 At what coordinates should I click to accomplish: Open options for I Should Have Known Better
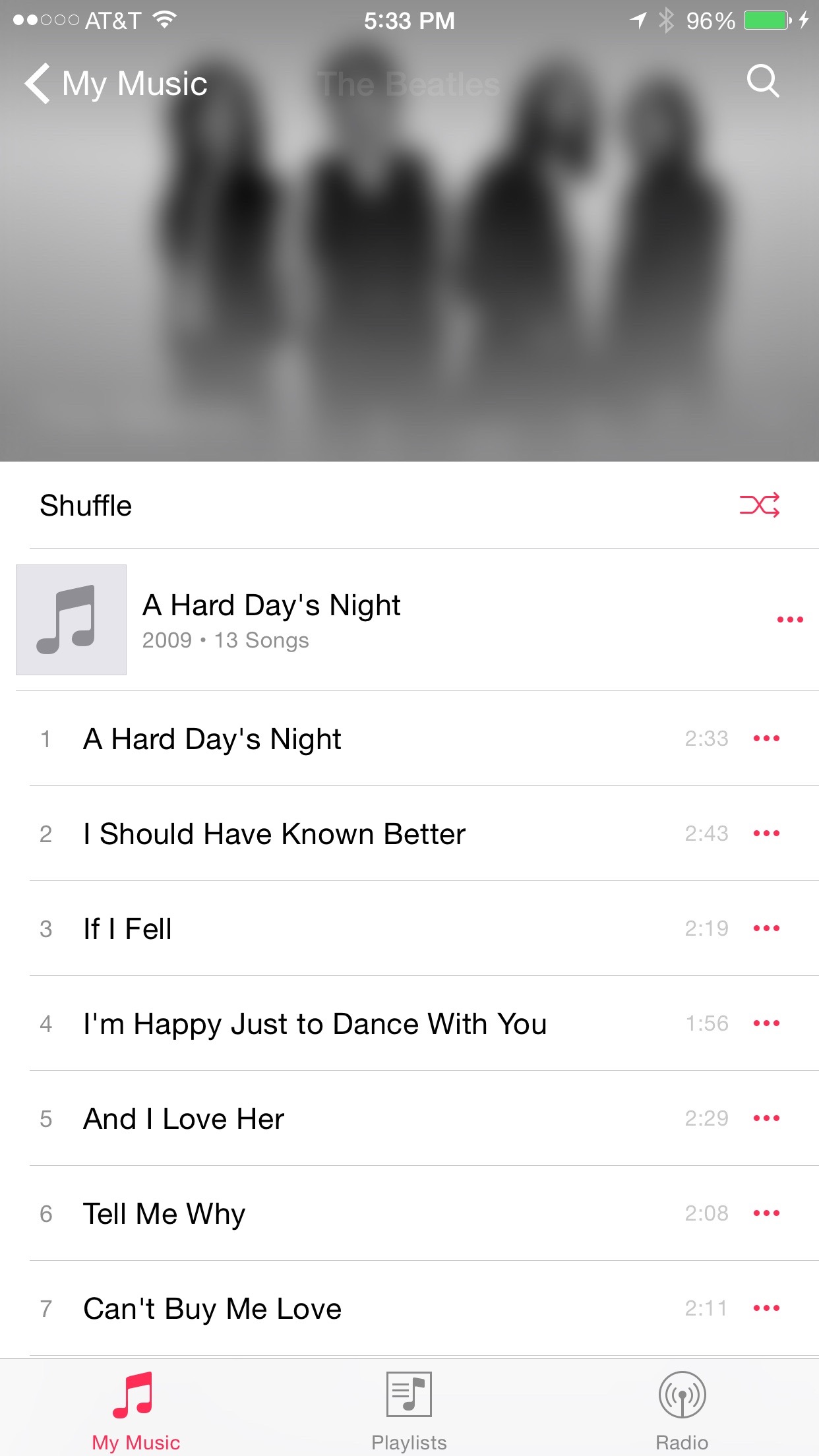click(x=766, y=834)
